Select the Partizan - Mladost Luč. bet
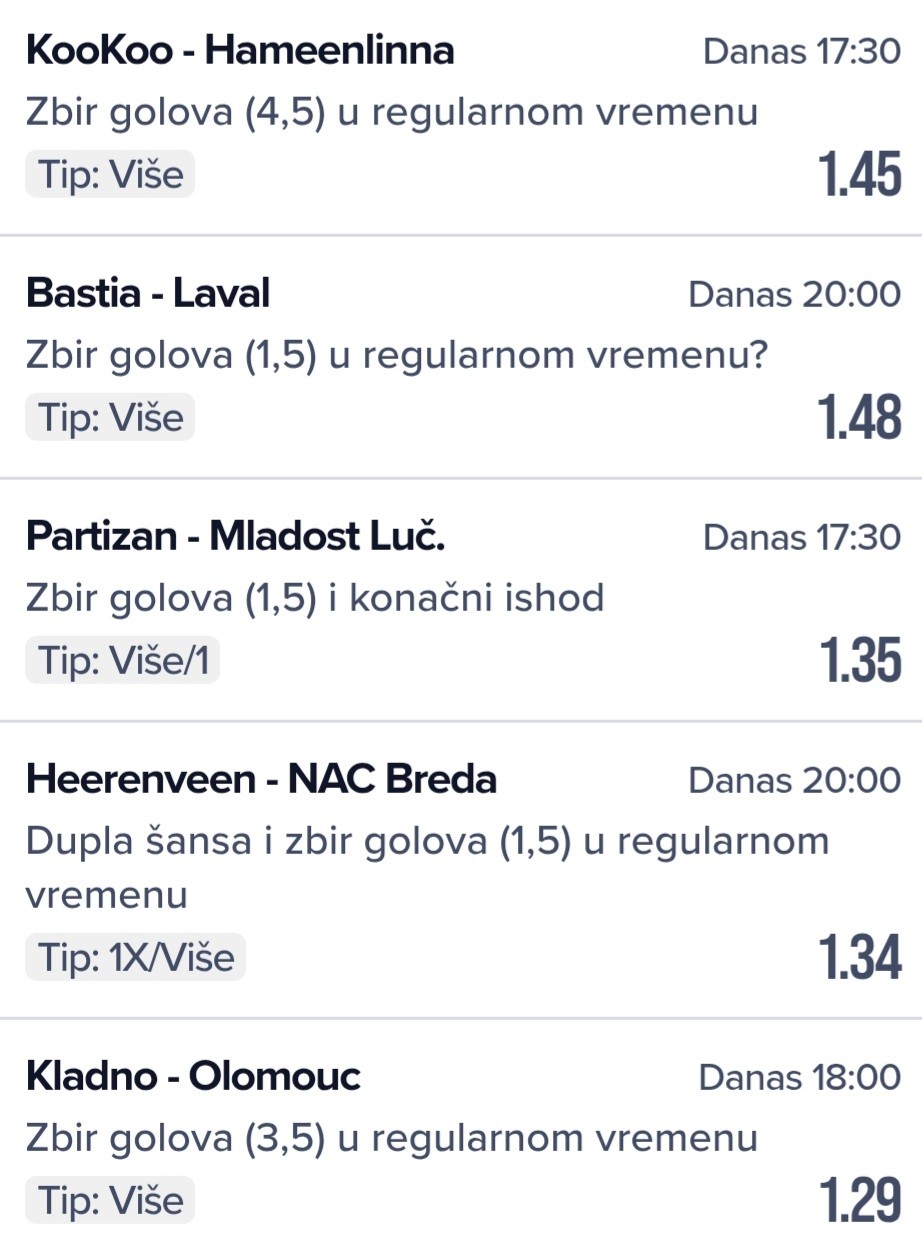Image resolution: width=922 pixels, height=1256 pixels. 460,598
